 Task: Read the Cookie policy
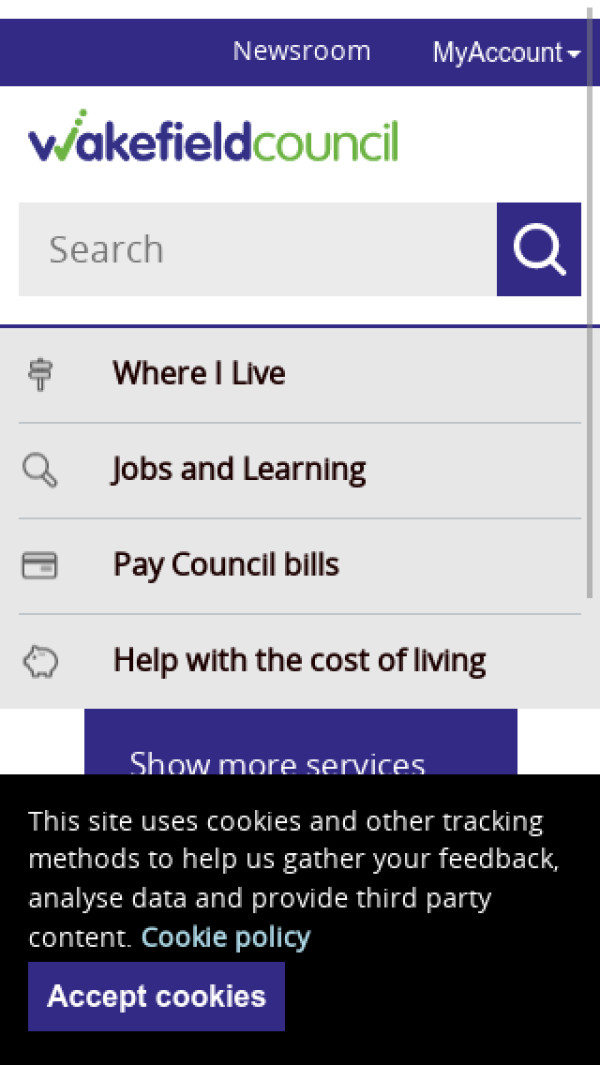point(226,937)
